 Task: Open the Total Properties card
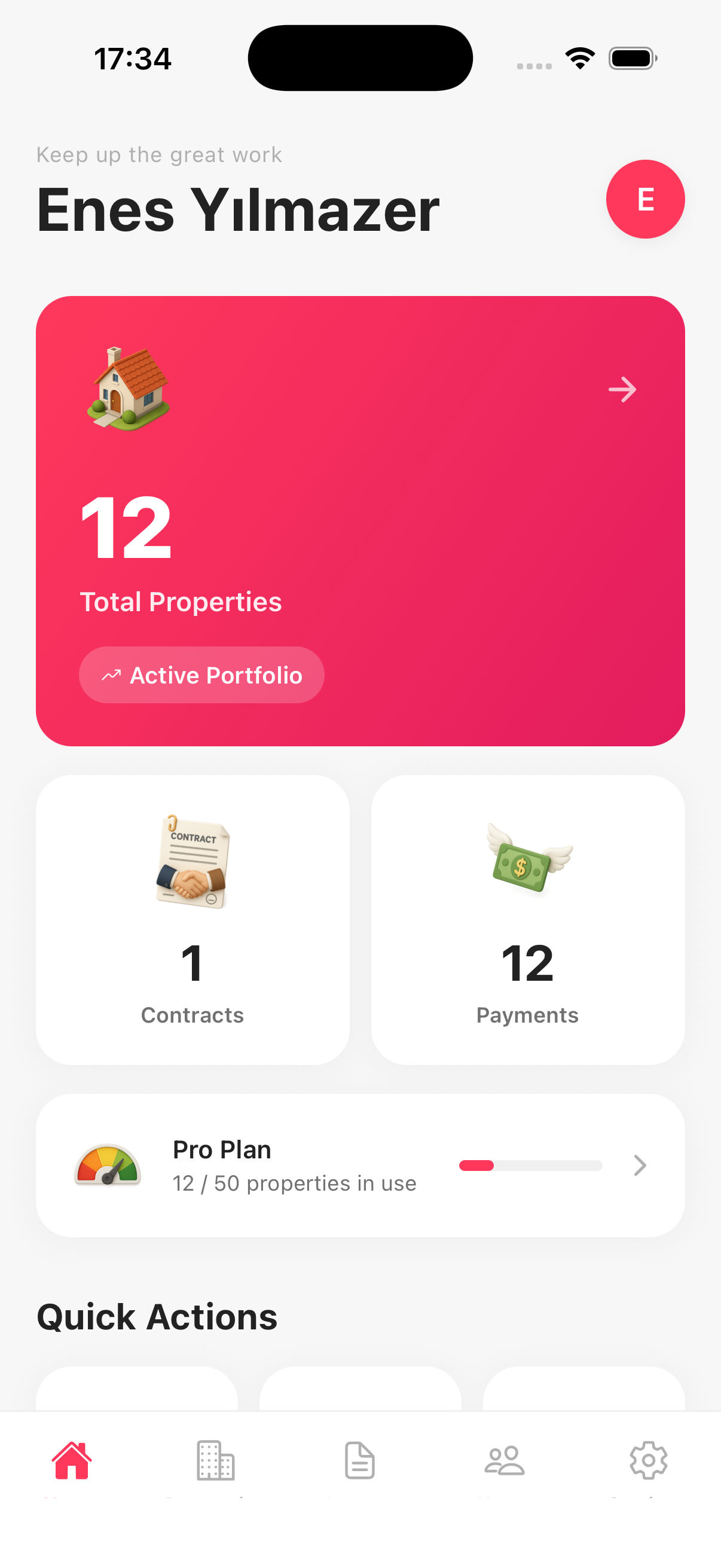pos(360,520)
